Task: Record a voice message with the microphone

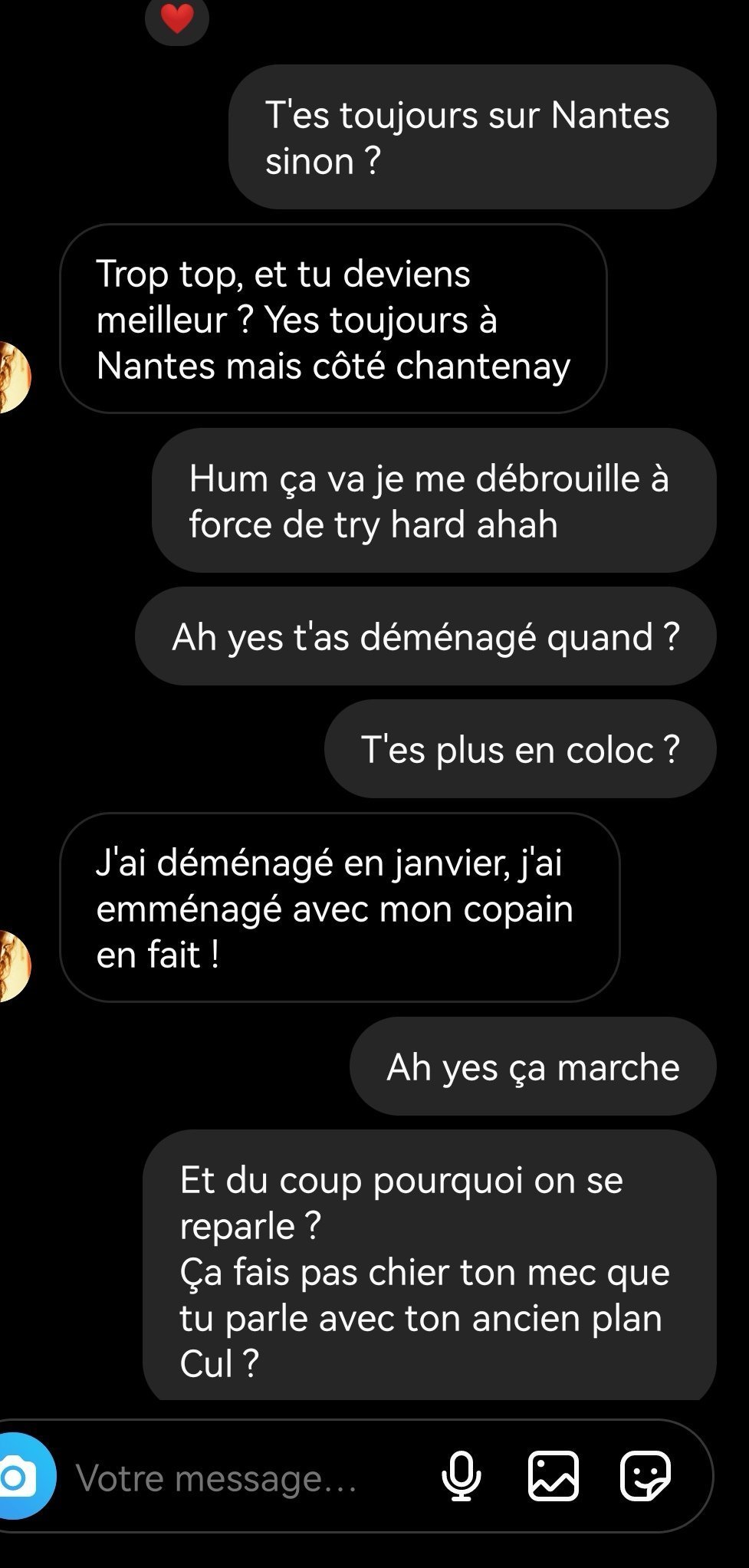Action: (462, 1476)
